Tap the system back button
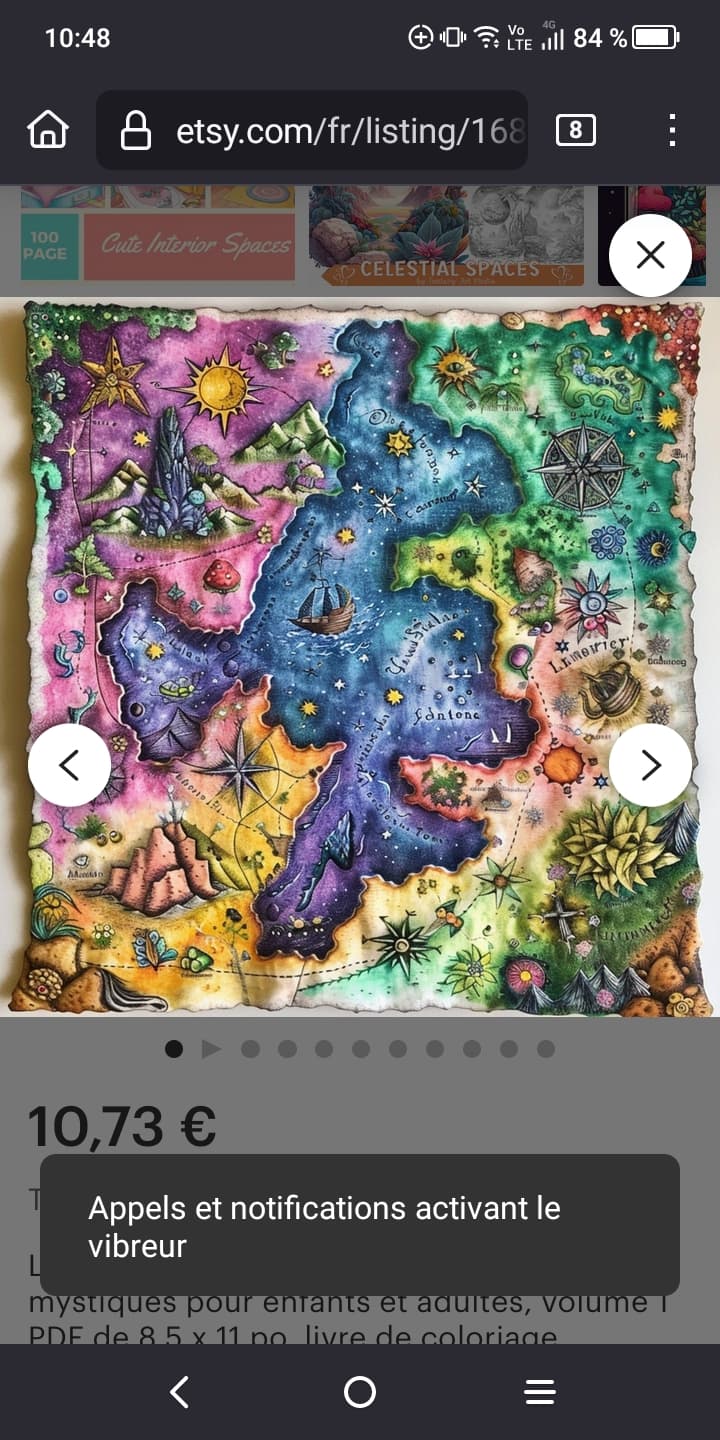The image size is (720, 1440). click(180, 1392)
